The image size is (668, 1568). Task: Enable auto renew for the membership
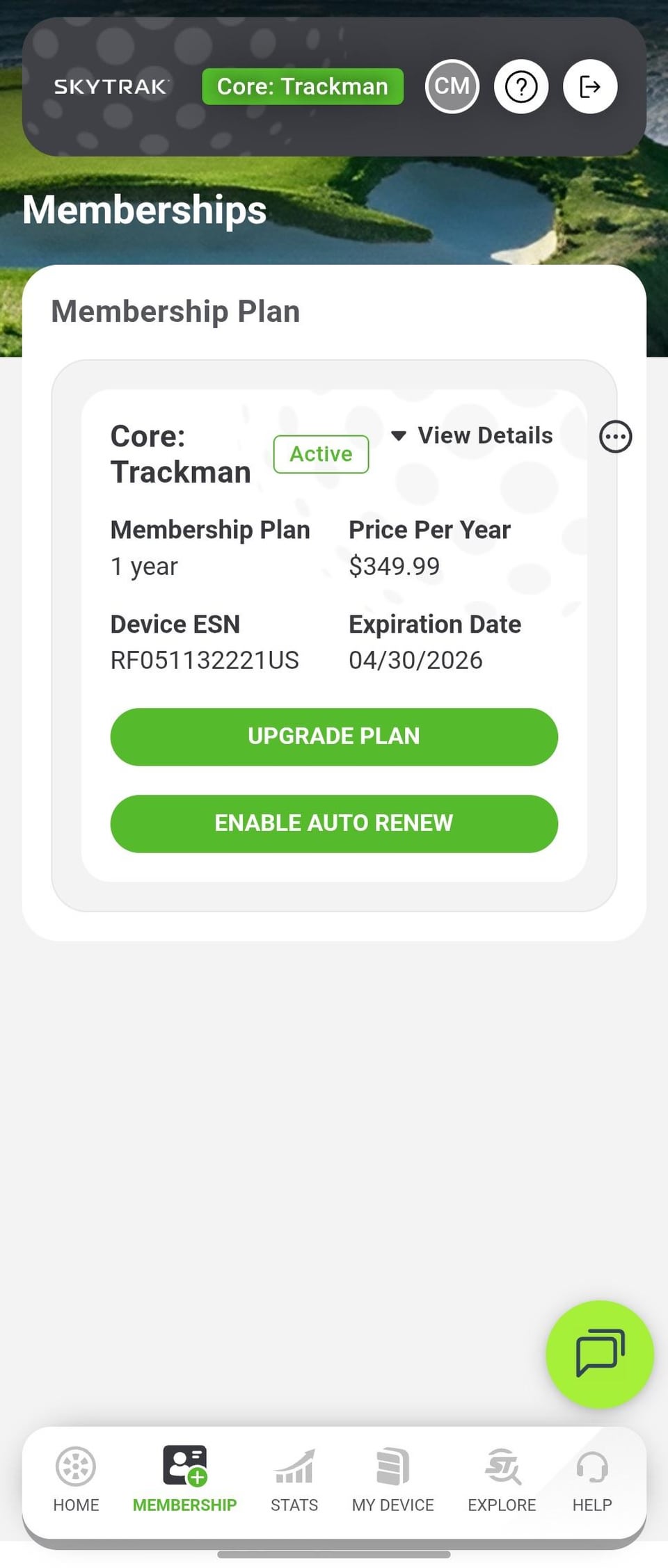[x=334, y=823]
